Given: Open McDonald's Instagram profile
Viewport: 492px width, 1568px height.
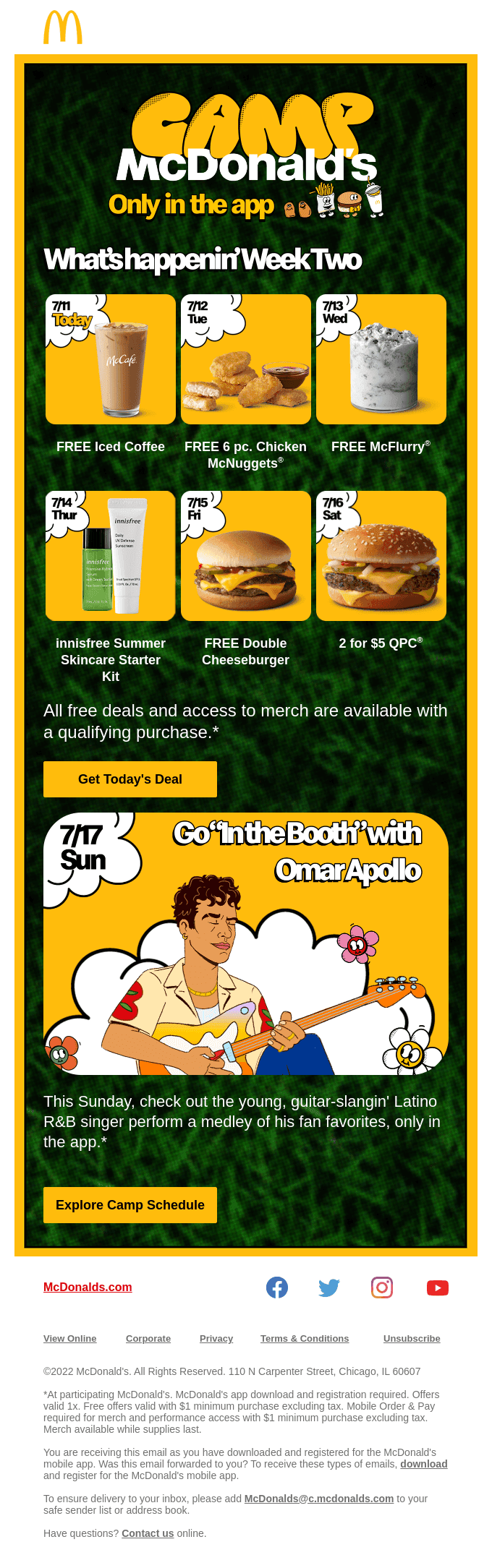Looking at the screenshot, I should (x=382, y=1288).
